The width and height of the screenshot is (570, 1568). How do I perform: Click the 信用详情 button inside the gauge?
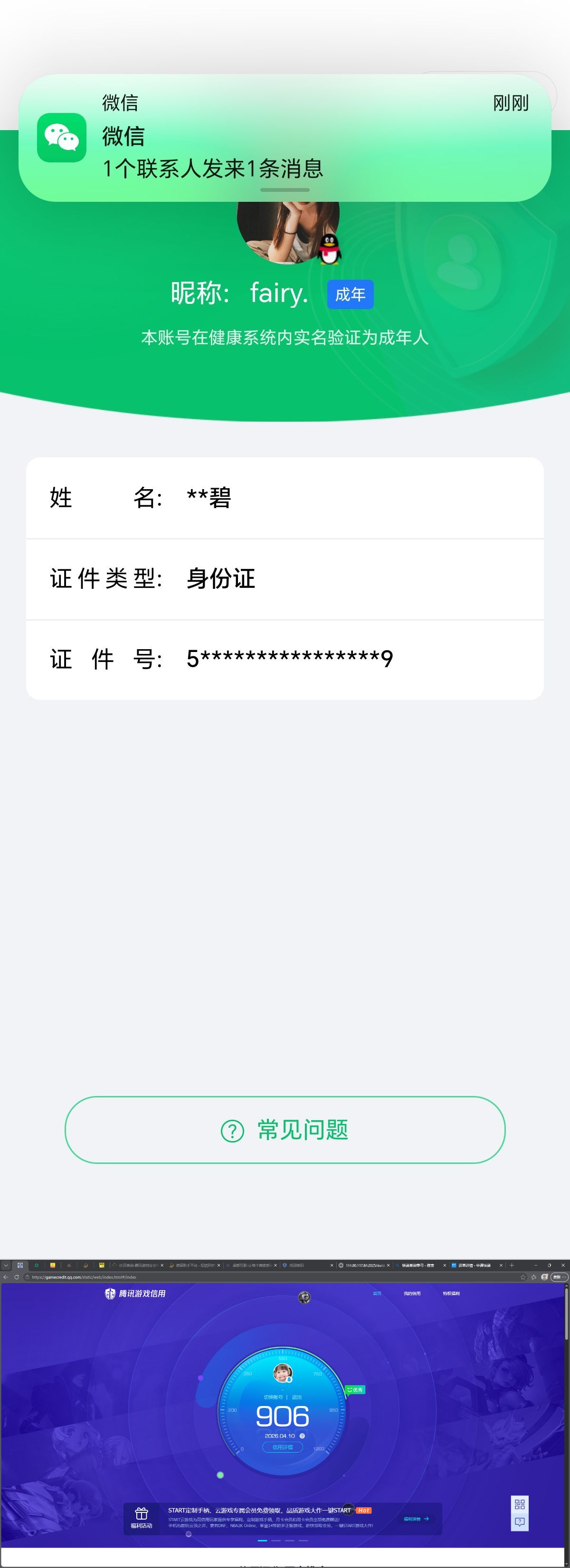point(283,1447)
